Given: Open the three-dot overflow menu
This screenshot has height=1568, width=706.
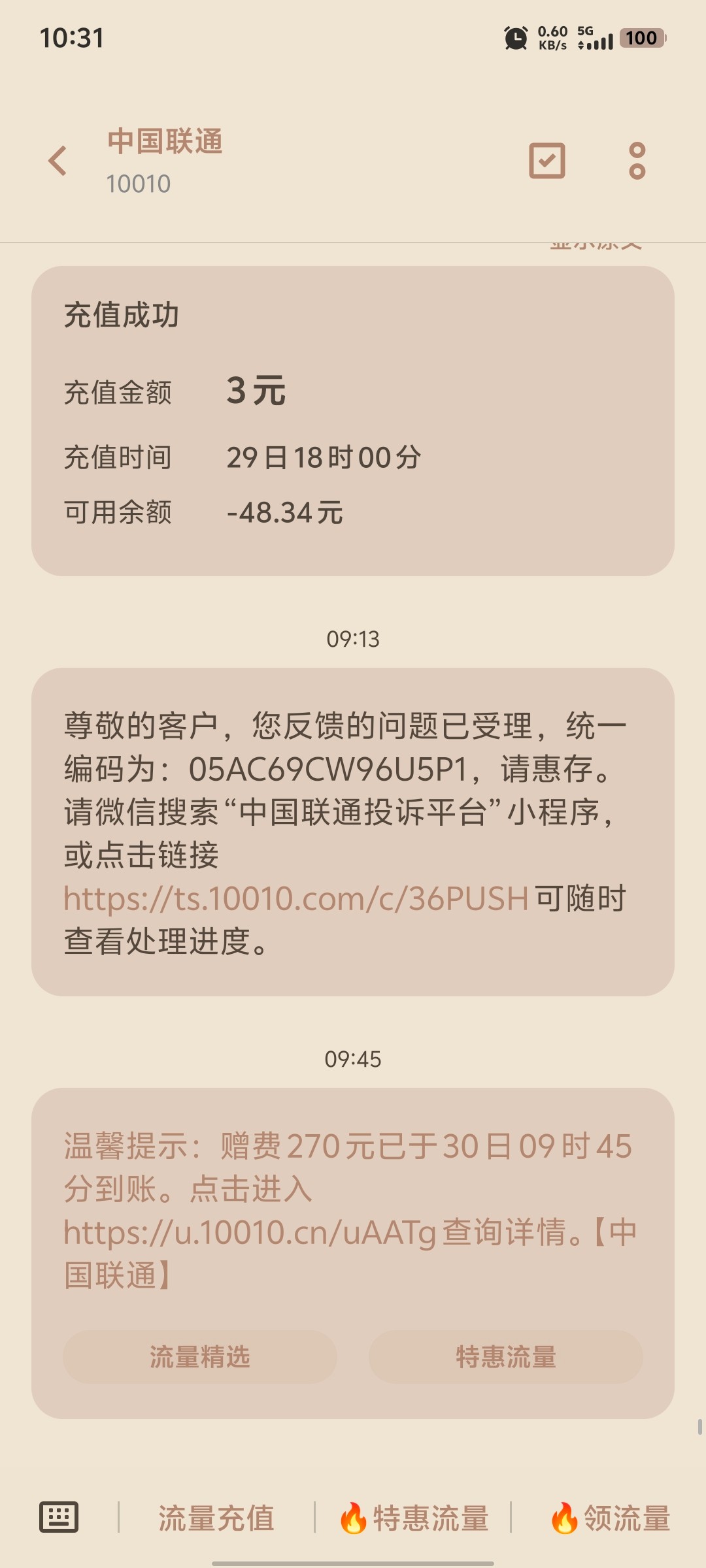Looking at the screenshot, I should 637,161.
